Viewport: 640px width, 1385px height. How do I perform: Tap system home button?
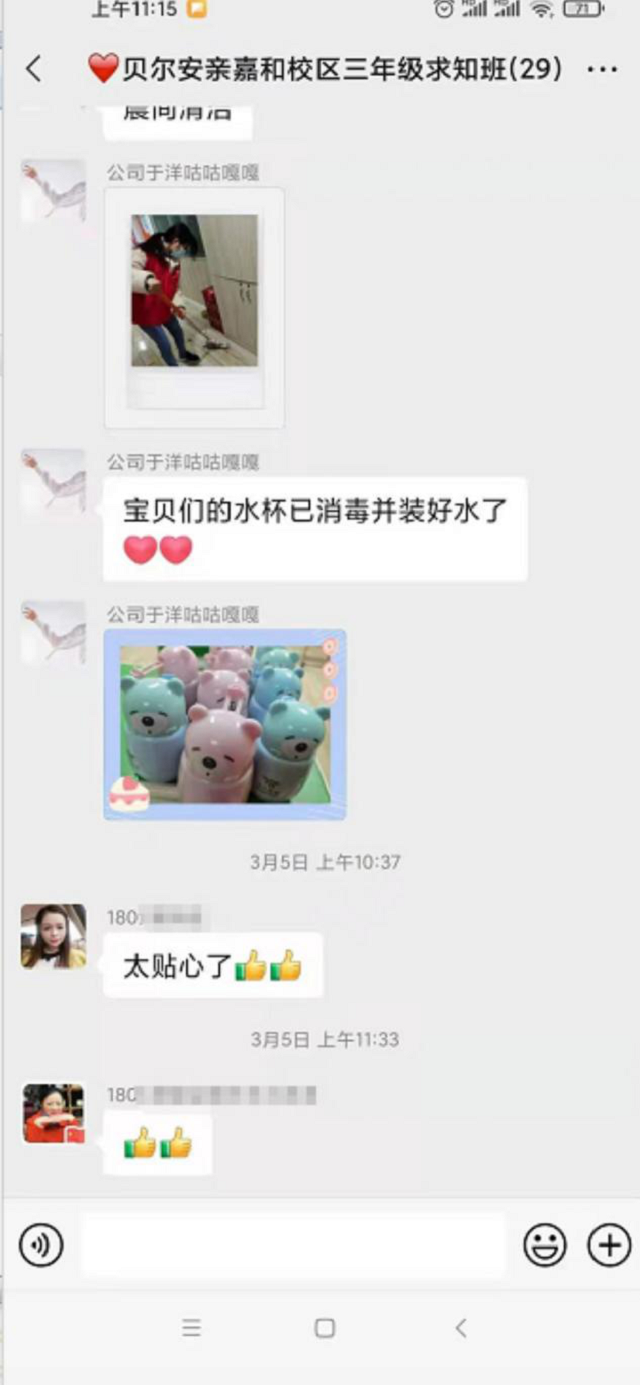click(x=324, y=1328)
